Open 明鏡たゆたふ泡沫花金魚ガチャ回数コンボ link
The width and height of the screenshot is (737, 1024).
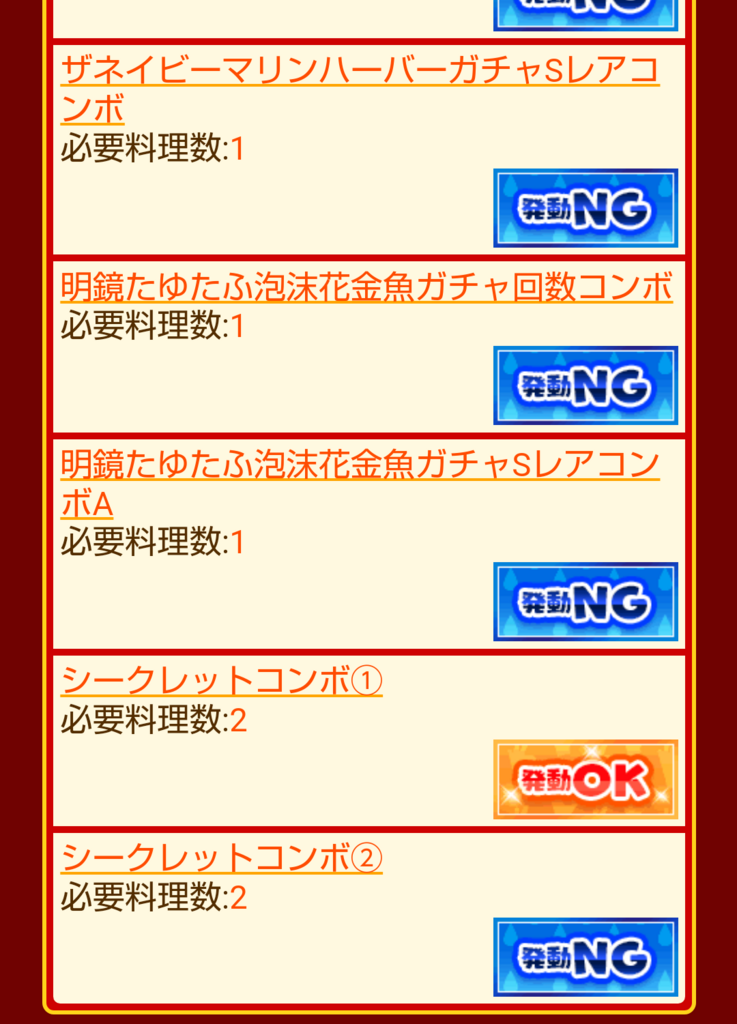pos(366,288)
